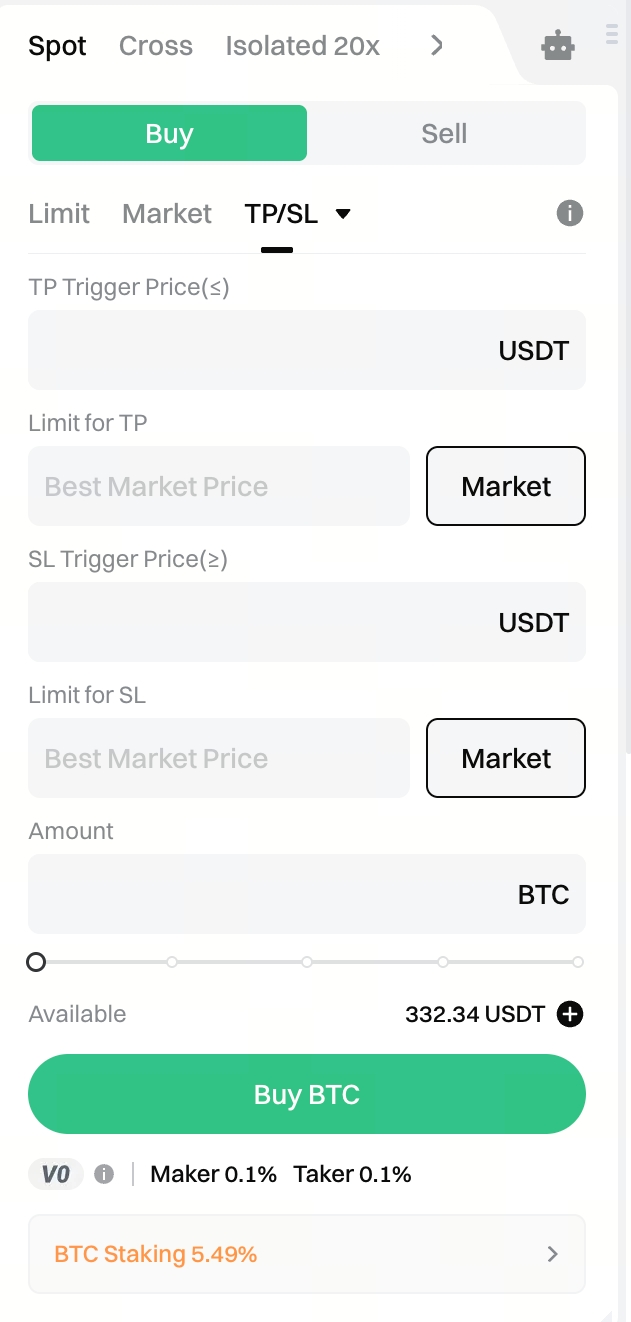Enter a Limit for TP price
Screen dimensions: 631x1322
(218, 486)
